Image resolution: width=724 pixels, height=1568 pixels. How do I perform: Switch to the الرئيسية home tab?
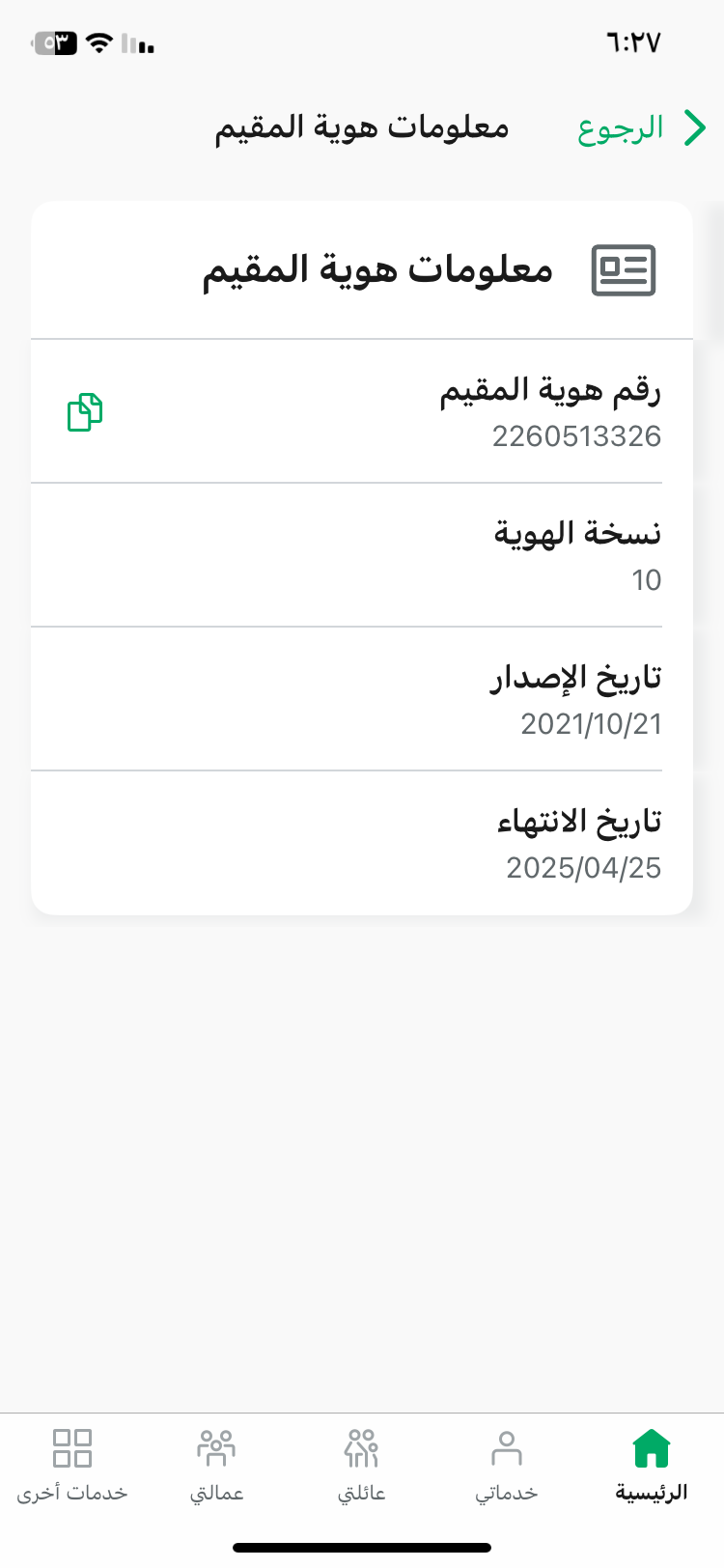click(x=652, y=1465)
